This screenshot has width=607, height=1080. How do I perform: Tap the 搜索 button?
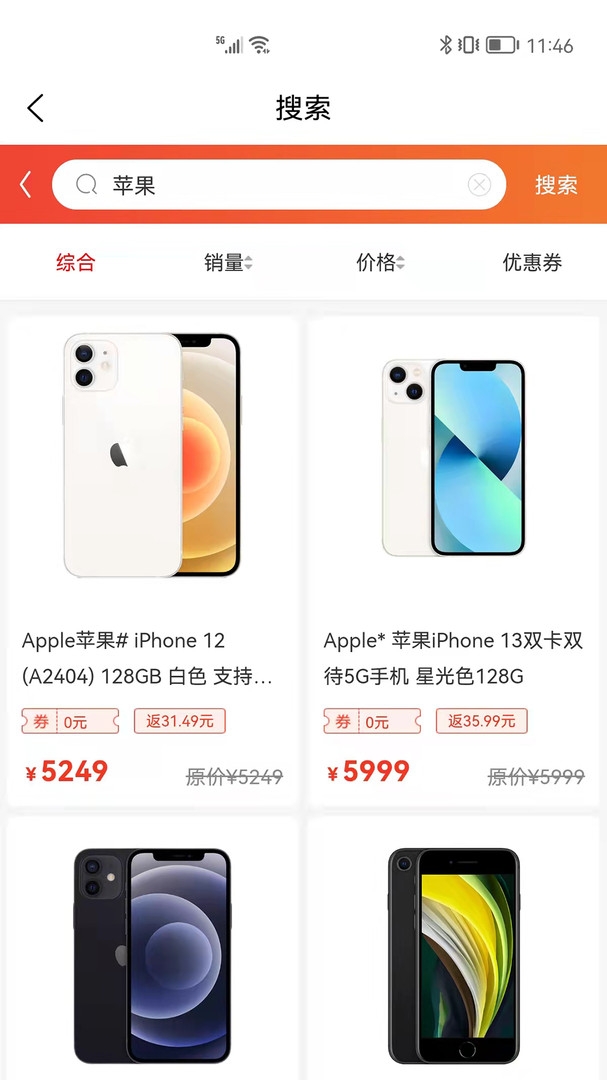556,185
